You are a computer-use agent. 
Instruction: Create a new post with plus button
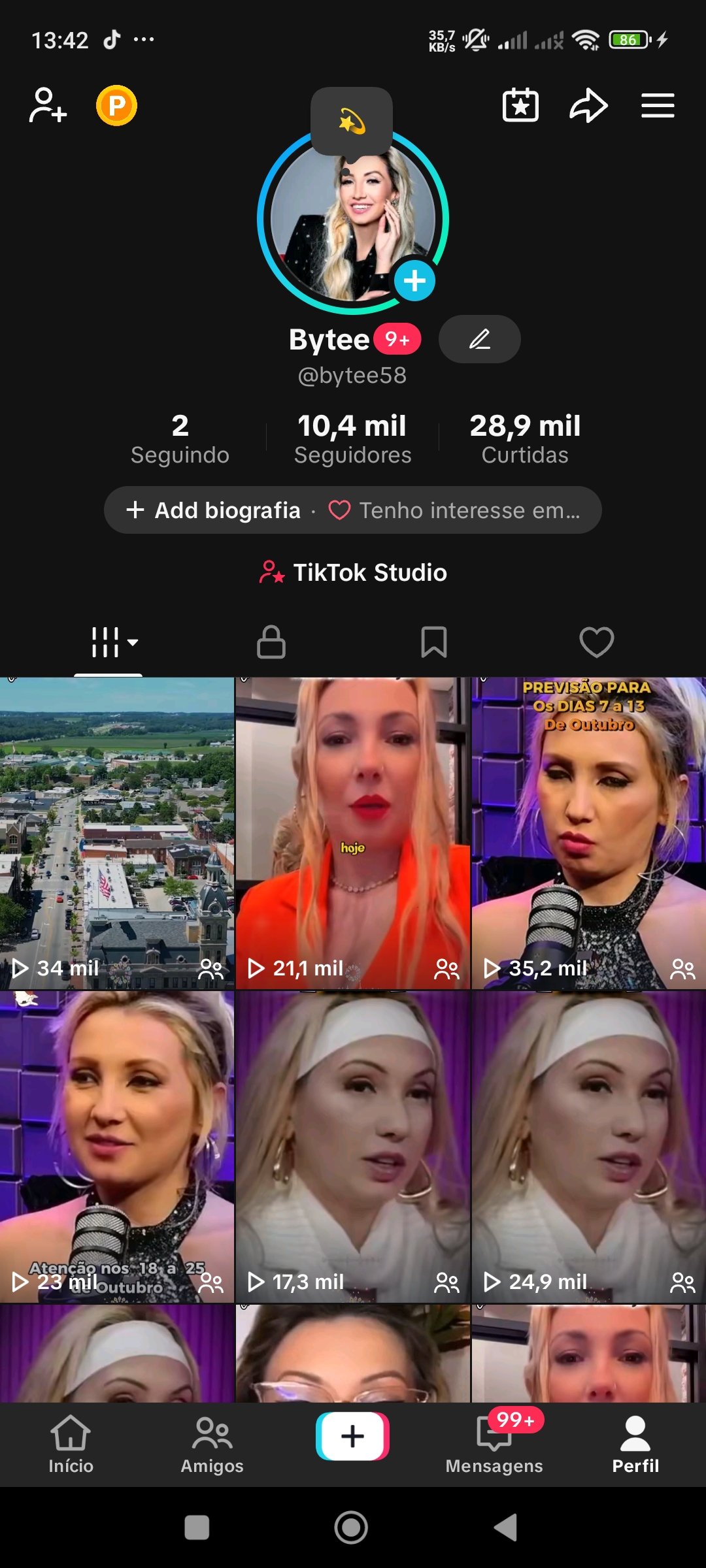[353, 1436]
